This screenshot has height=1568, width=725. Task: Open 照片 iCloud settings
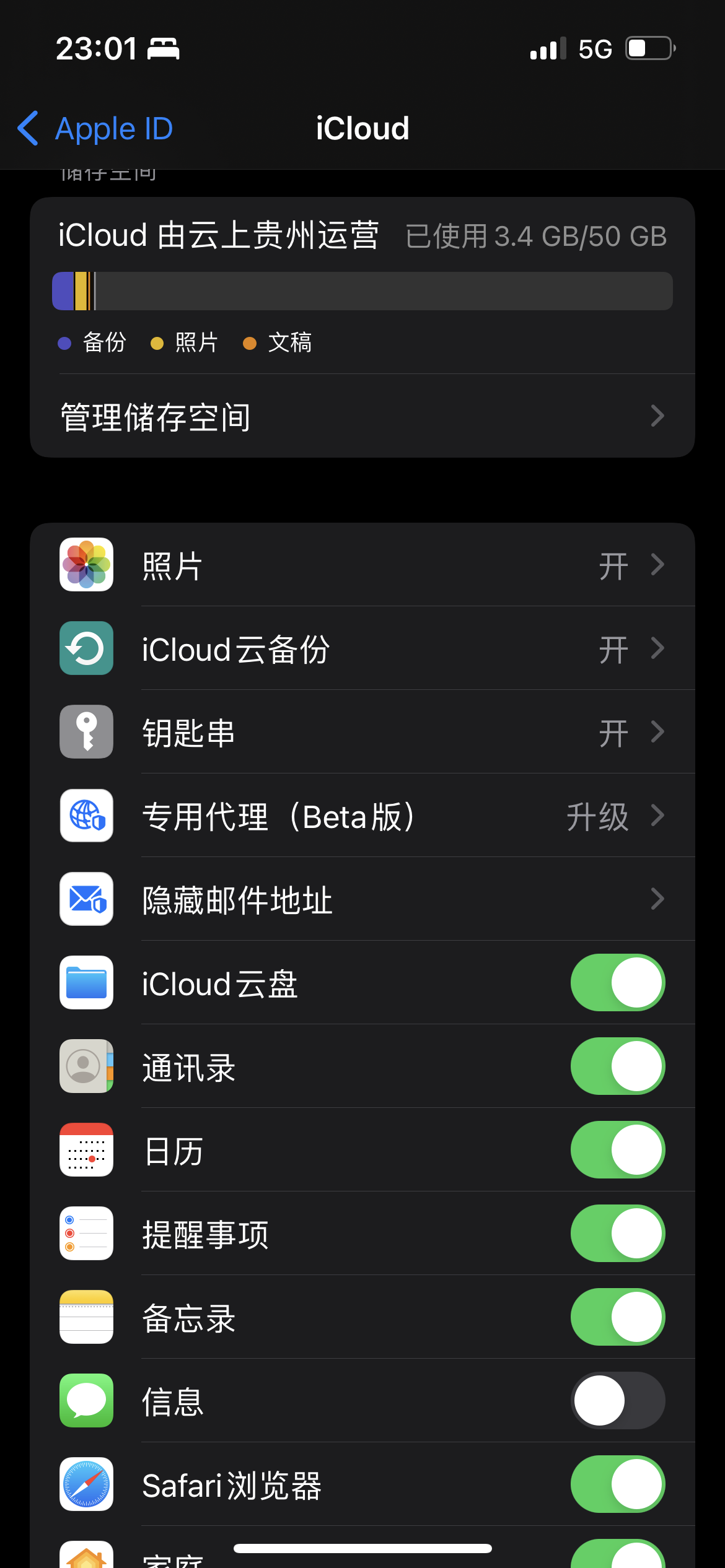362,565
